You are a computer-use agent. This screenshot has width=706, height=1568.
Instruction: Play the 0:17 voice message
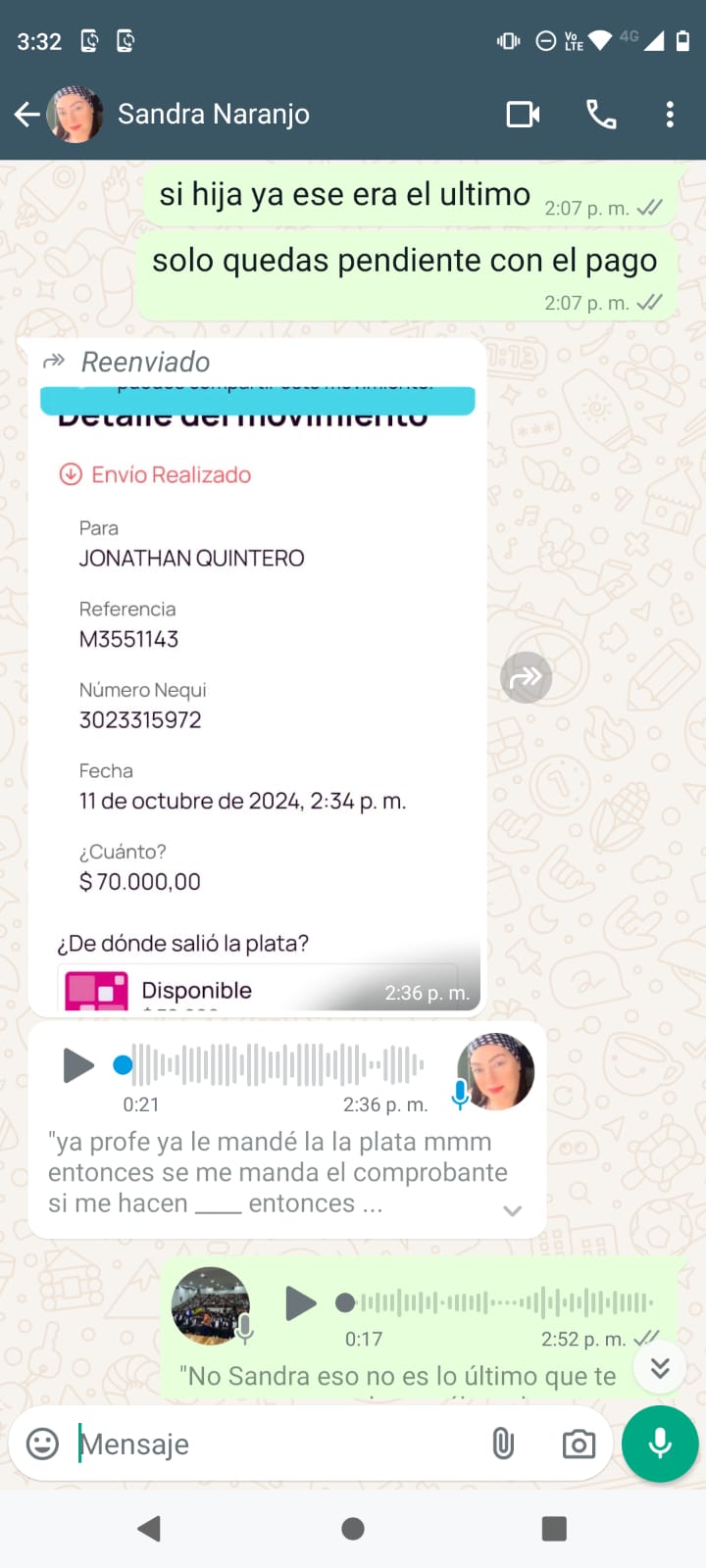(300, 1303)
